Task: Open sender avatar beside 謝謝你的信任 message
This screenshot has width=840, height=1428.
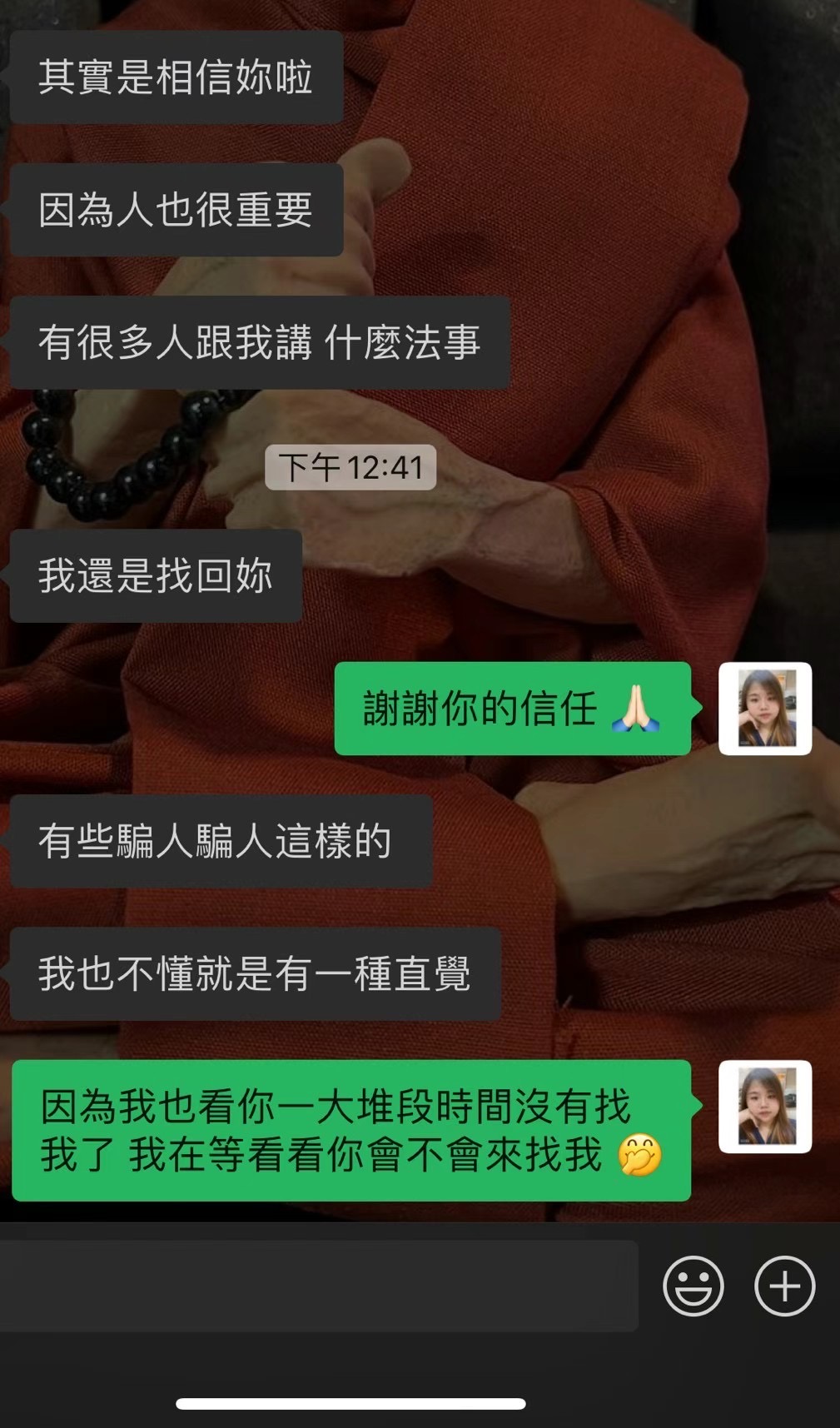Action: click(x=765, y=709)
